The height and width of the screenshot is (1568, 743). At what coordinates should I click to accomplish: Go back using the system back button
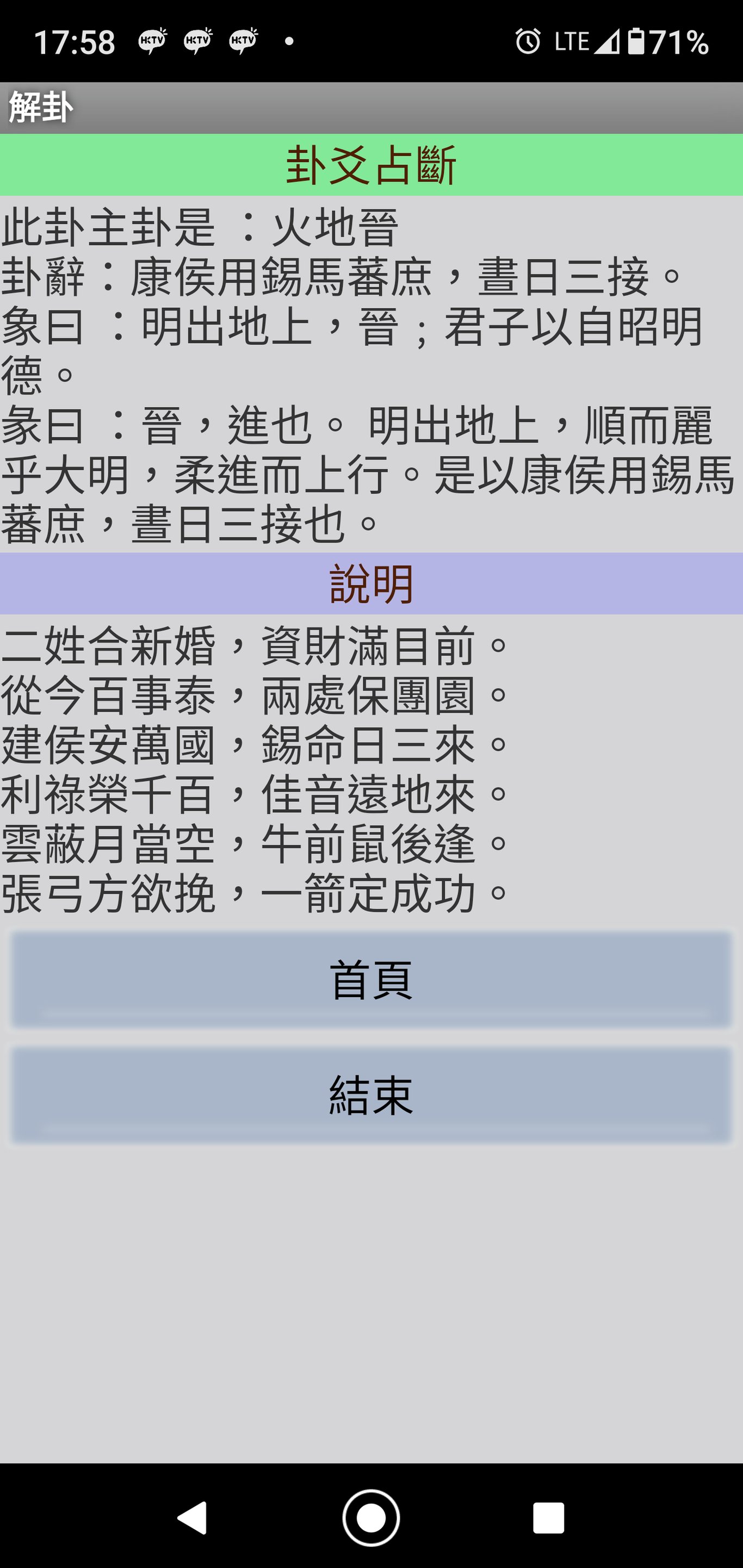pyautogui.click(x=193, y=1518)
